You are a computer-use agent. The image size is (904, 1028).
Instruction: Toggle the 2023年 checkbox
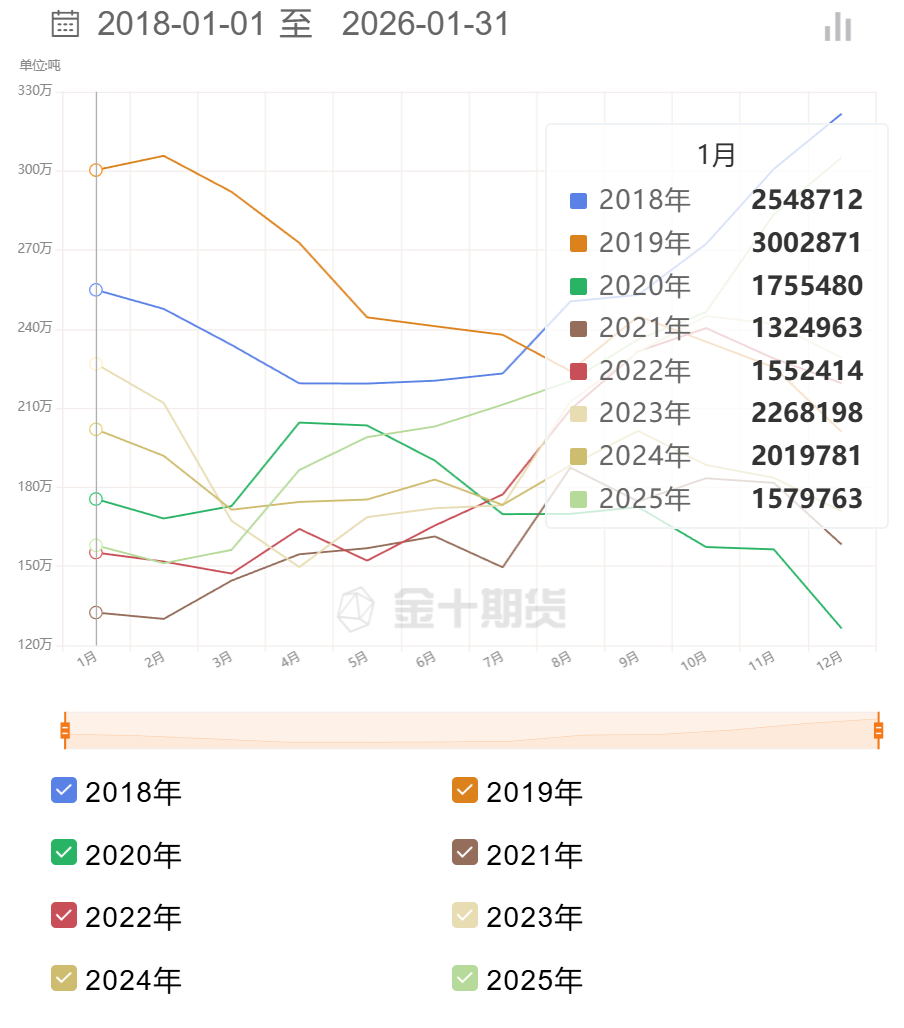(x=465, y=915)
